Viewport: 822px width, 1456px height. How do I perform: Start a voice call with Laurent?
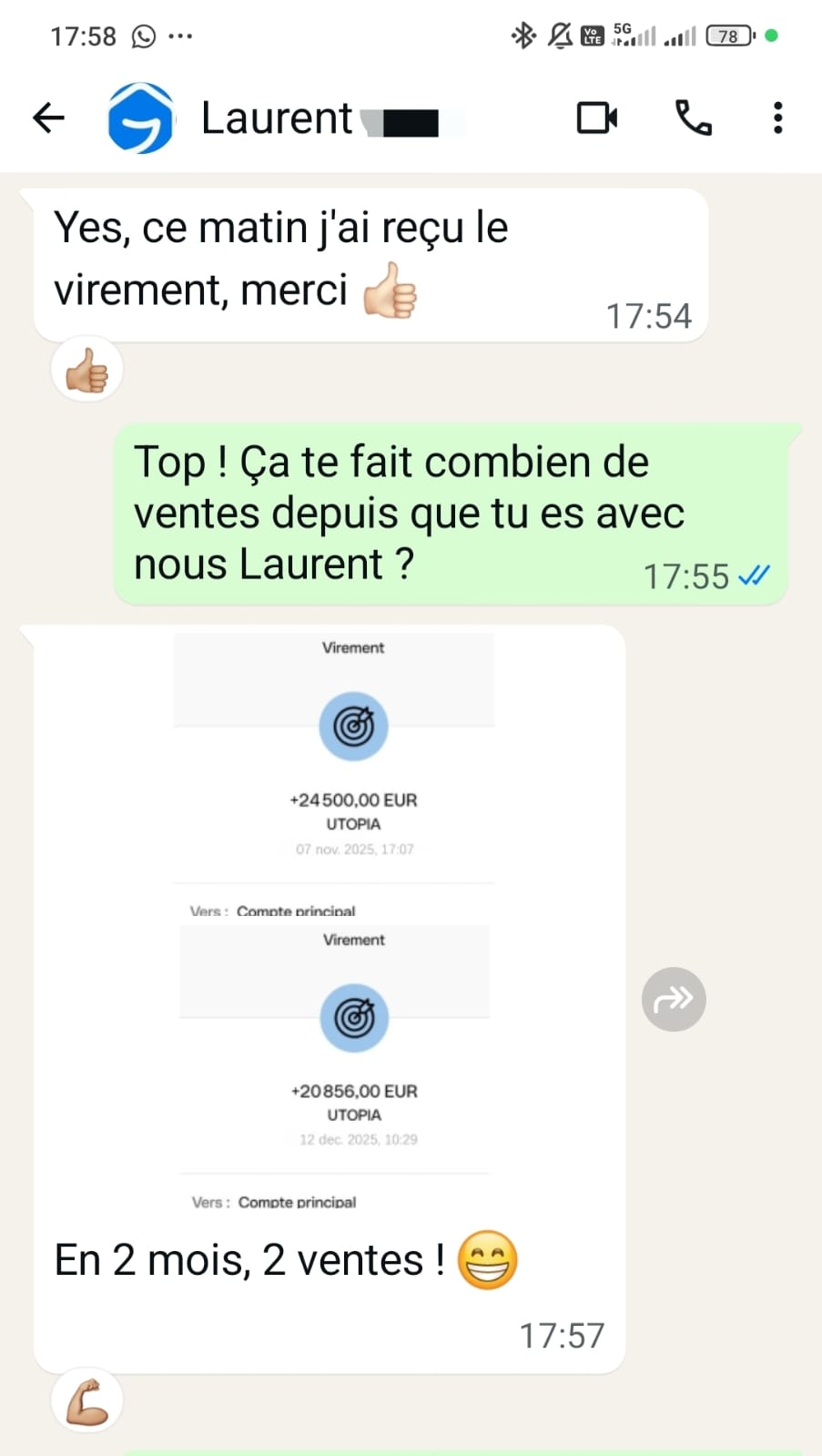694,117
